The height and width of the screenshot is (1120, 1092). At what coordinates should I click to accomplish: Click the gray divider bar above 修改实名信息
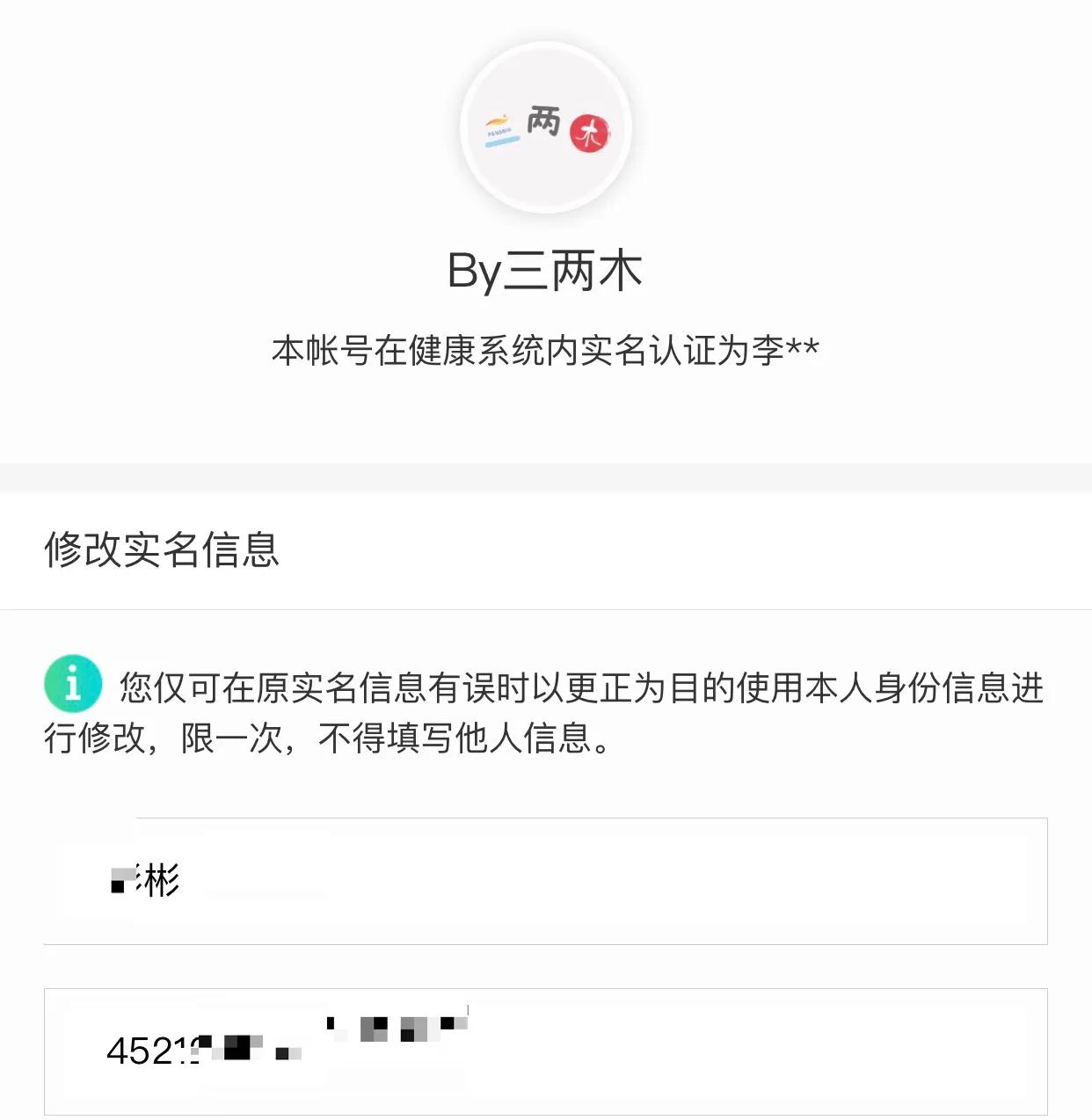(545, 477)
